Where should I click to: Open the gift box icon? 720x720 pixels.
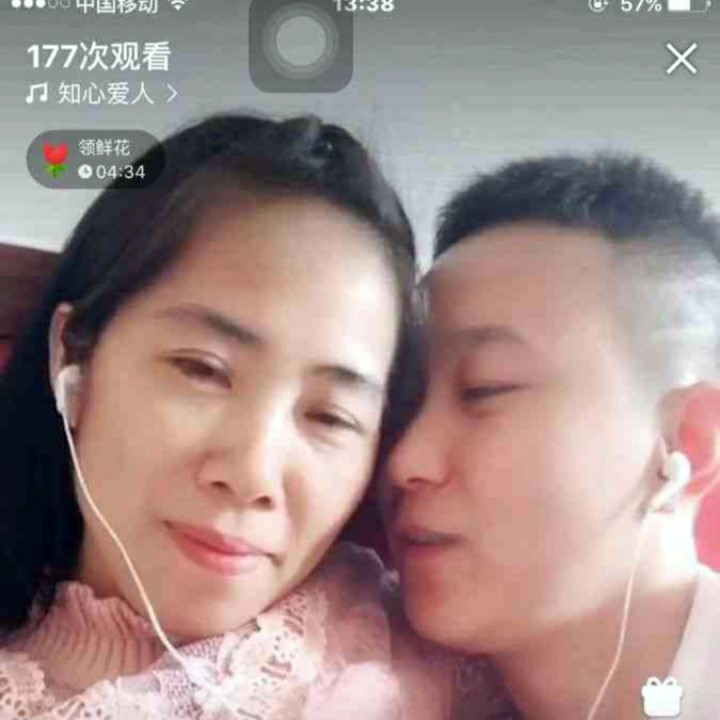662,697
